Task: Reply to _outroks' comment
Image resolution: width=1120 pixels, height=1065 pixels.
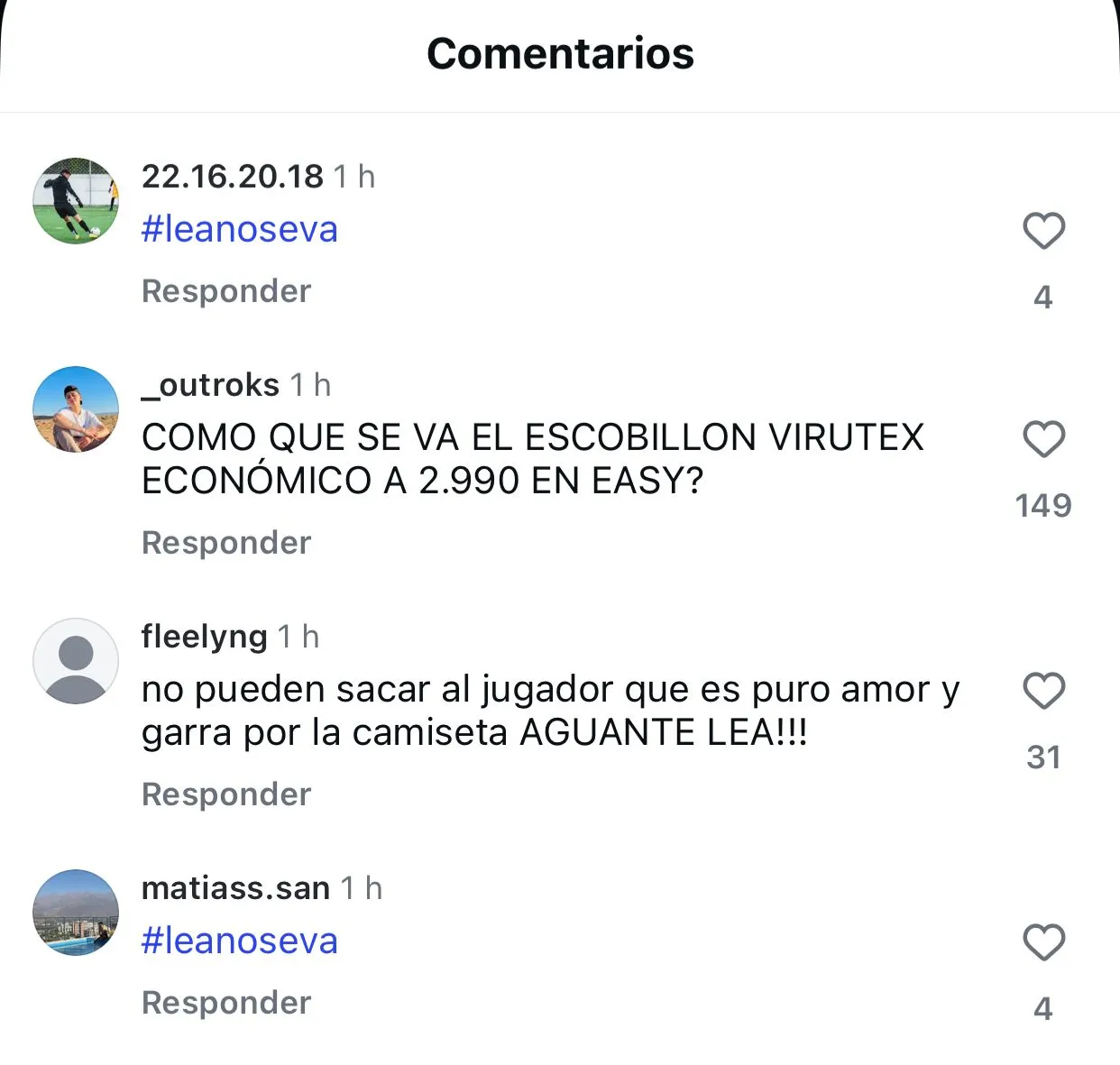Action: (x=226, y=543)
